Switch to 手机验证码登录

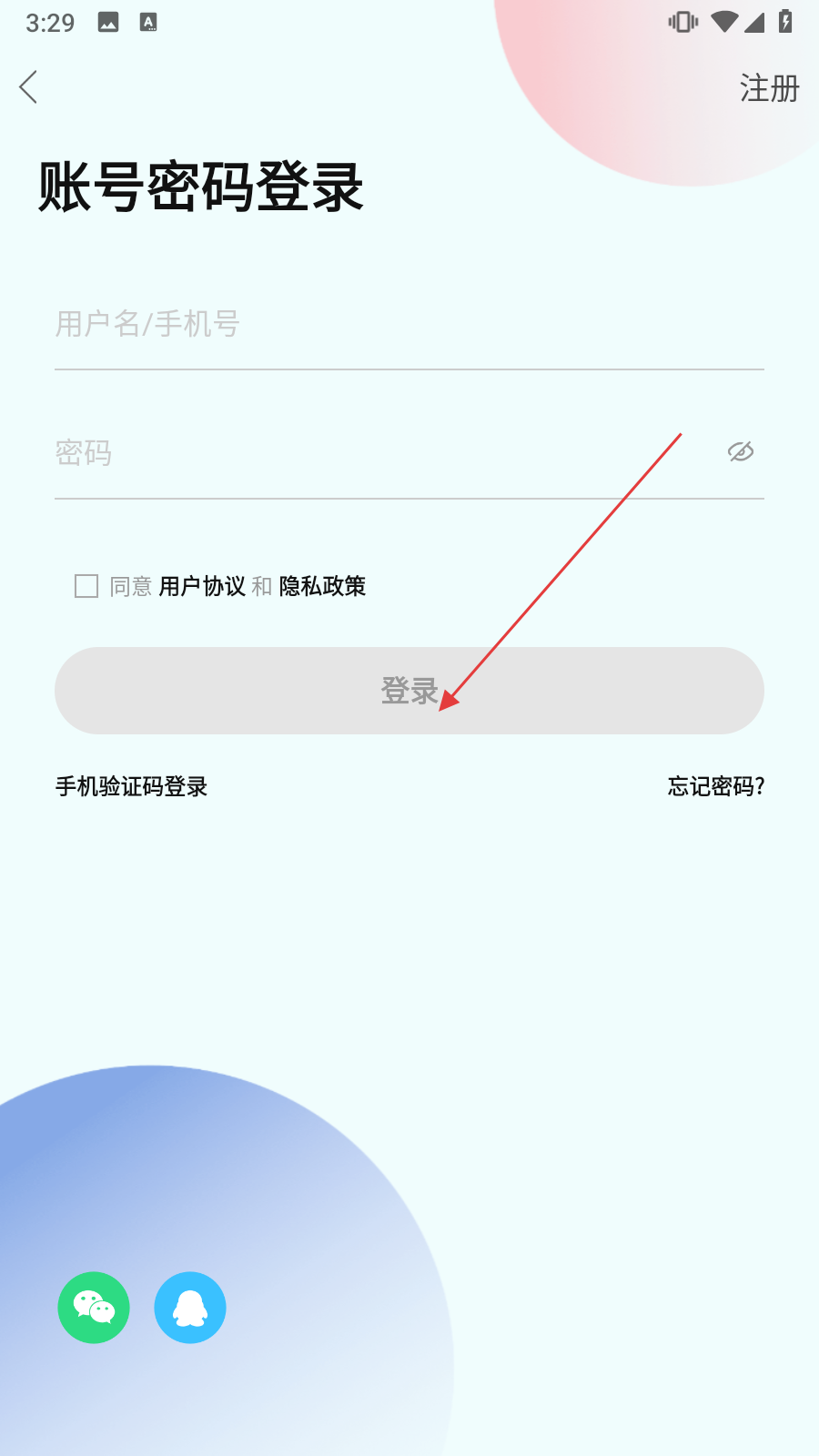point(132,786)
